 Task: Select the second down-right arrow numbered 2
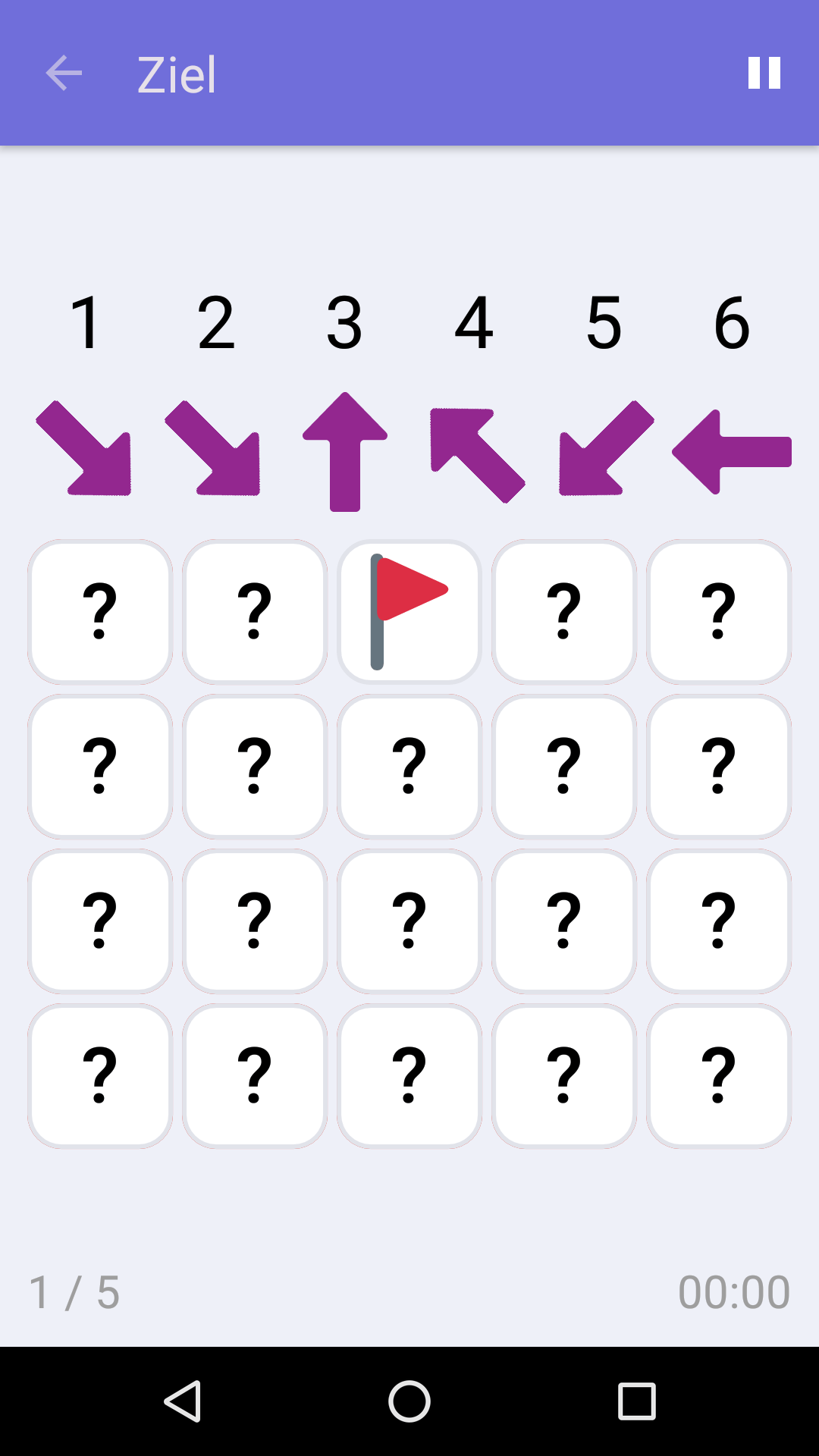[x=216, y=447]
